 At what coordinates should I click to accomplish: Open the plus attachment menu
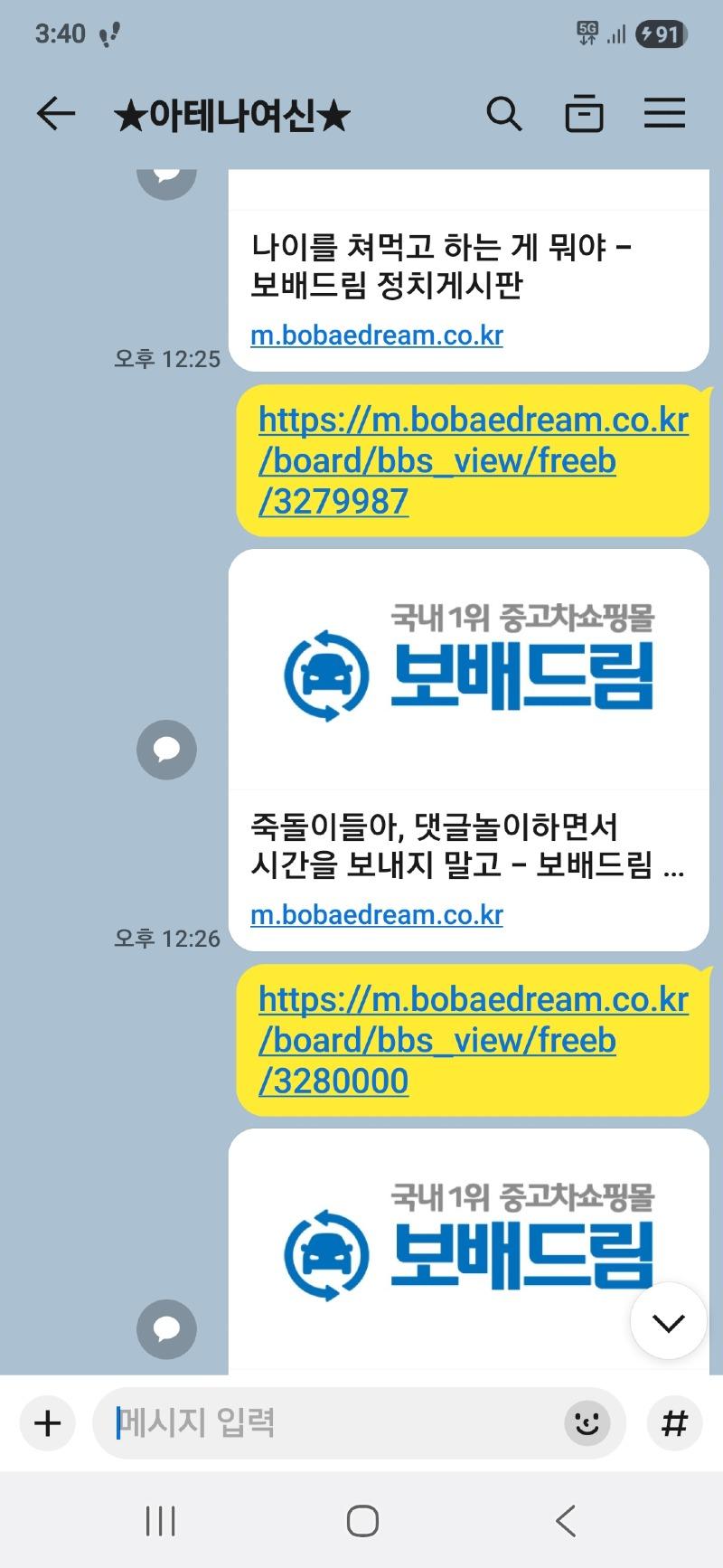[47, 1423]
